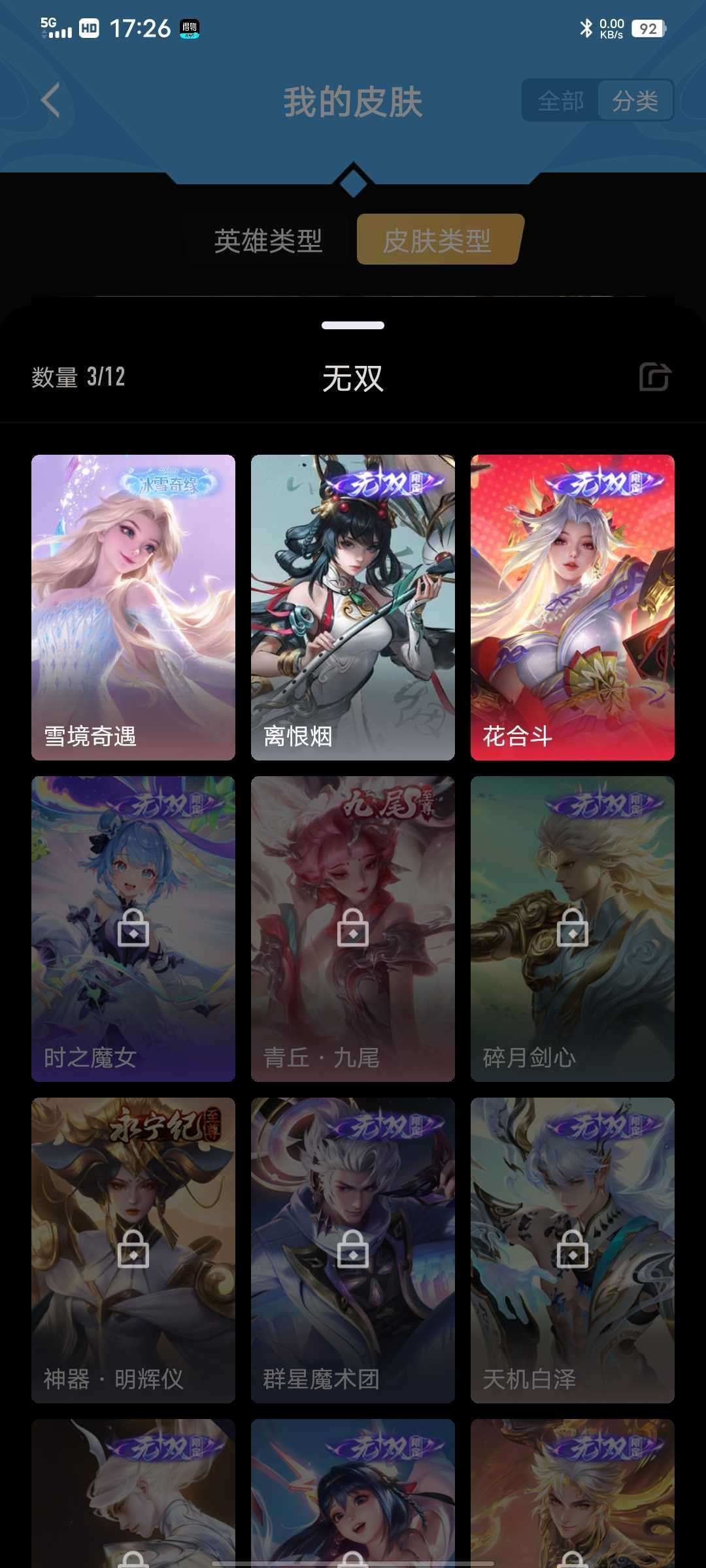Tap the Bluetooth icon in the status bar

tap(586, 27)
